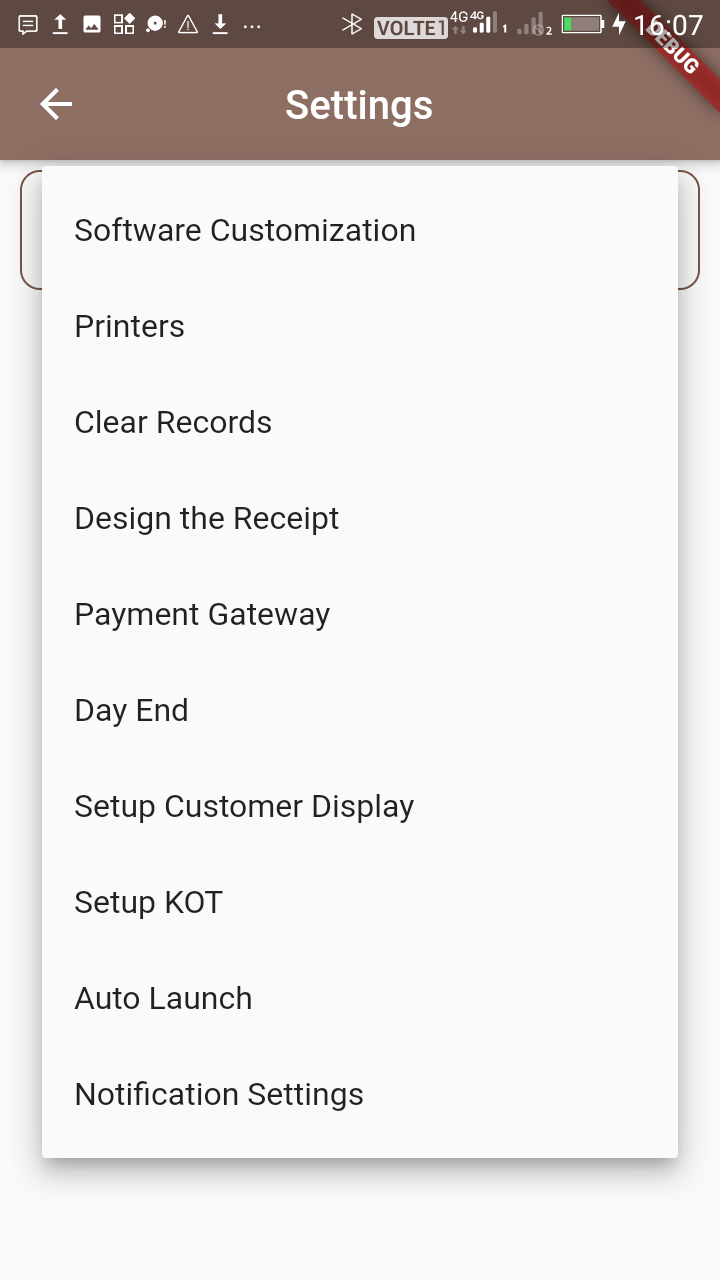Screen dimensions: 720x1280
Task: Expand the notification overflow ellipsis
Action: pos(251,26)
